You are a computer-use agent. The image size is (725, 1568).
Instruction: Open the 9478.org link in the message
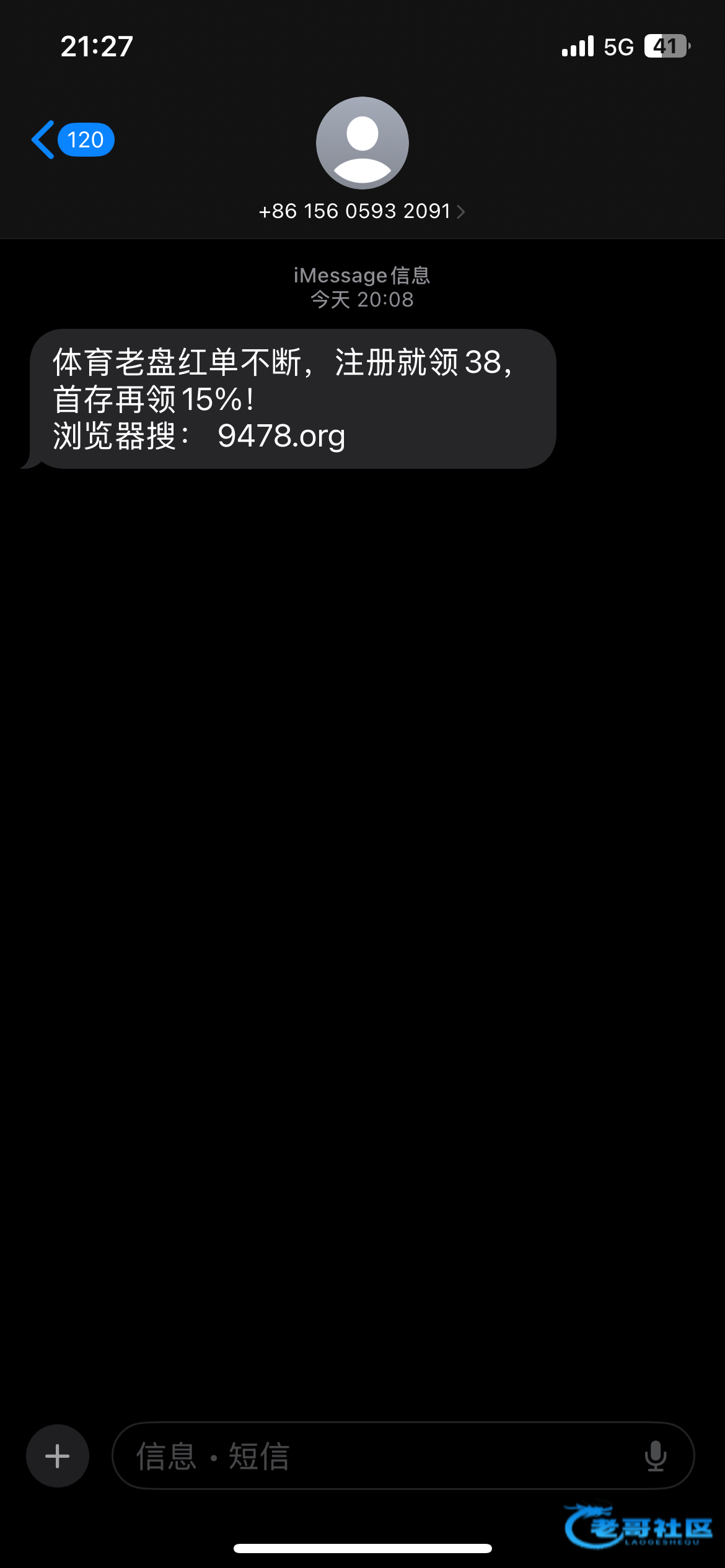pyautogui.click(x=282, y=436)
